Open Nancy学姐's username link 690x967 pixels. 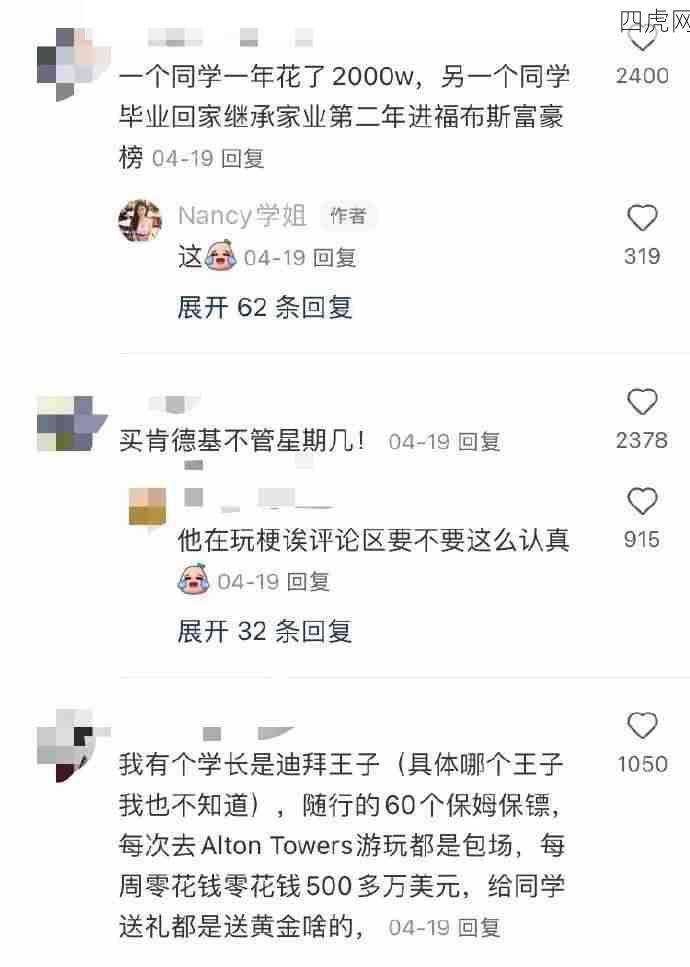[241, 216]
